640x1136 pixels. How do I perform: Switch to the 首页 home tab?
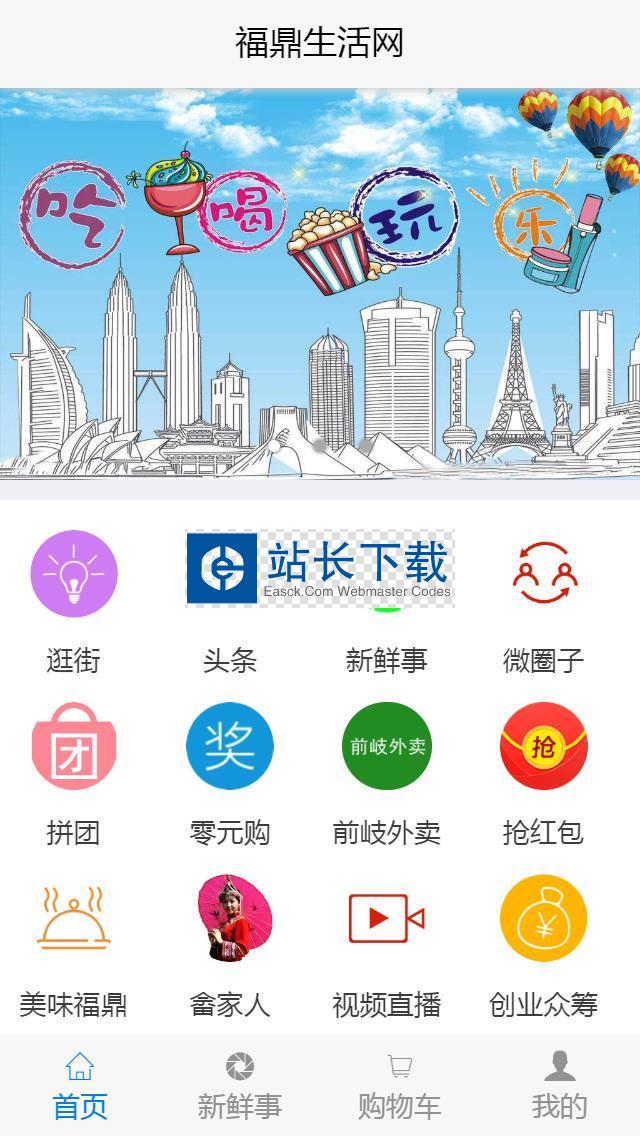[x=80, y=1085]
